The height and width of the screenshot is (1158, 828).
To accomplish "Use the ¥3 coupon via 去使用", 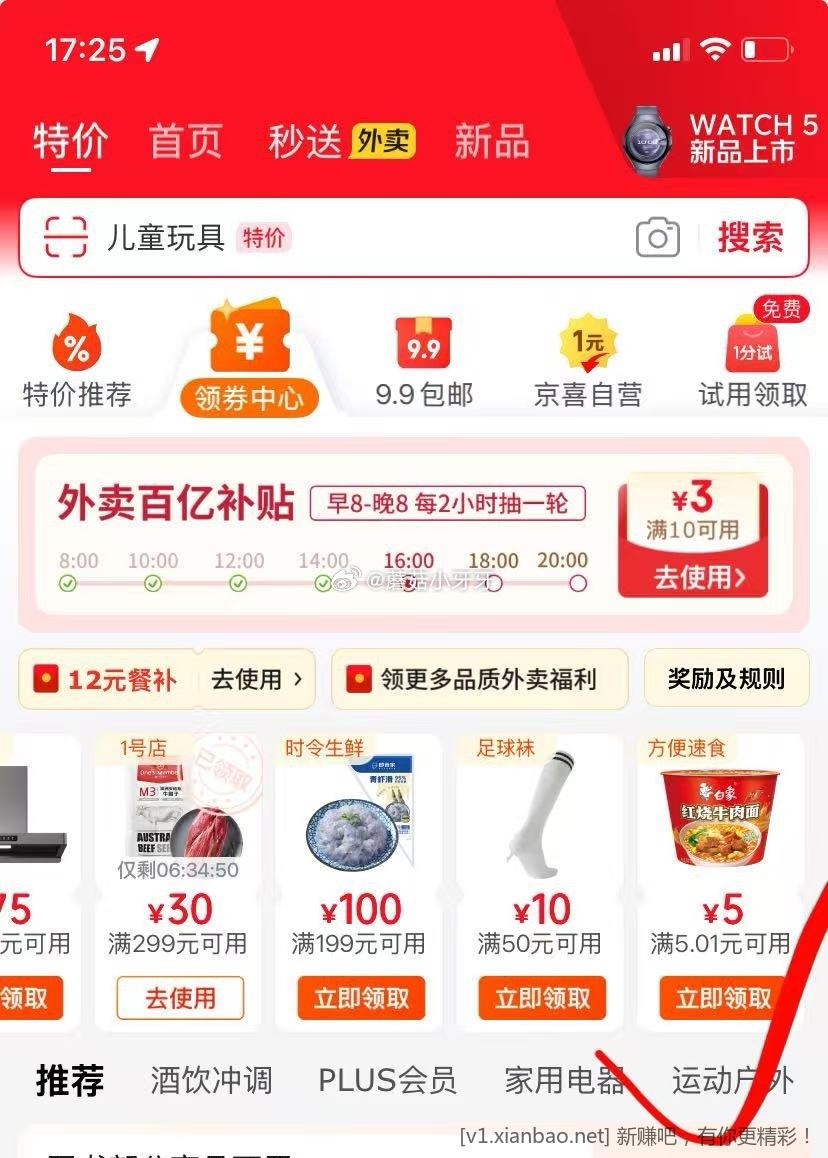I will pos(699,577).
